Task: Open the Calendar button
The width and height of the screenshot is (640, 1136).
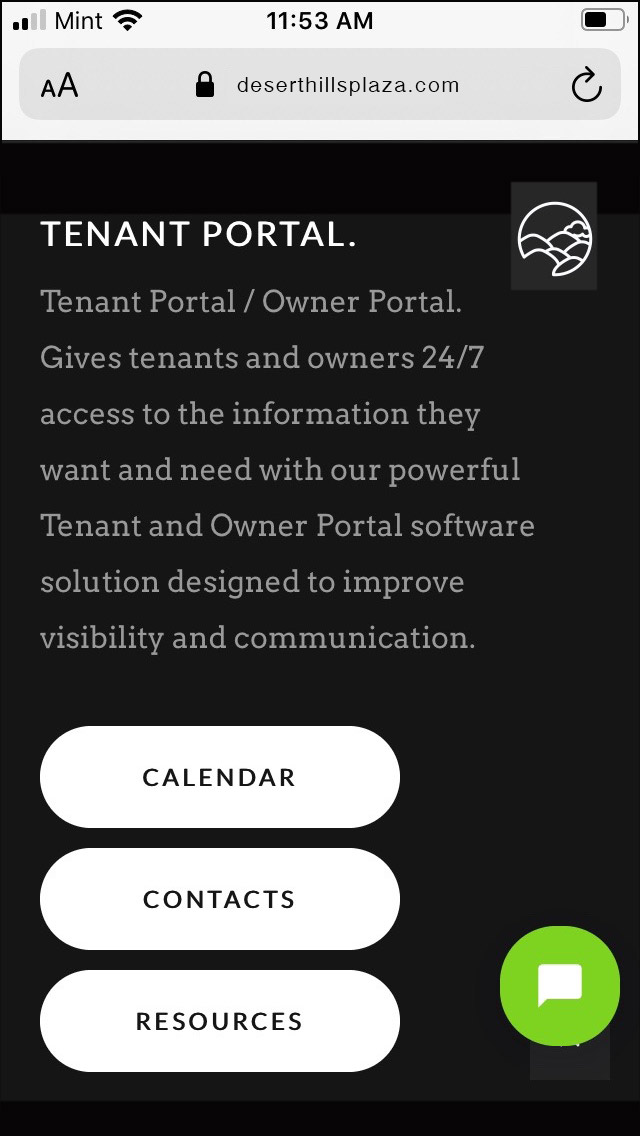Action: click(219, 777)
